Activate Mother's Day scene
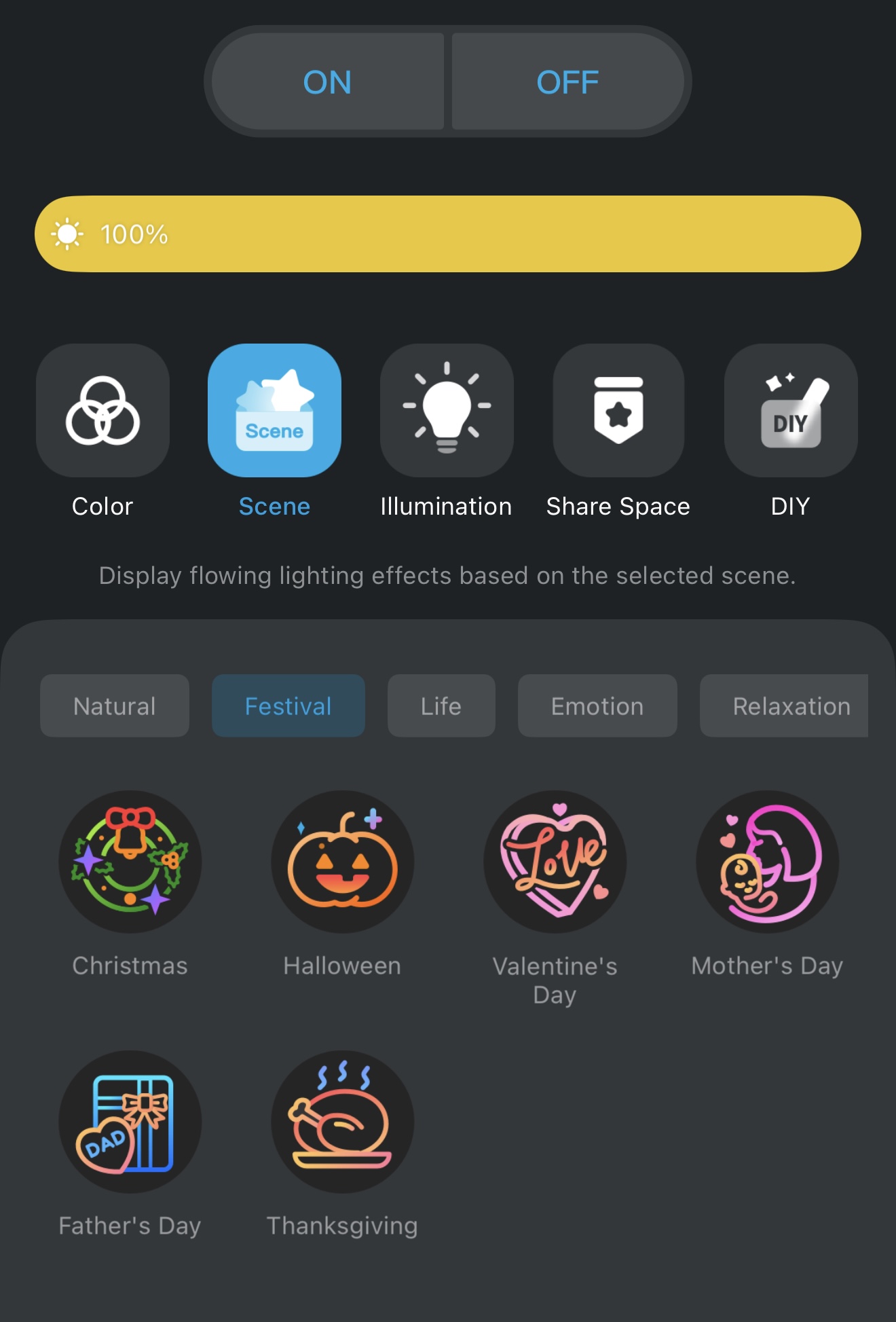Screen dimensions: 896x1322 [x=767, y=861]
